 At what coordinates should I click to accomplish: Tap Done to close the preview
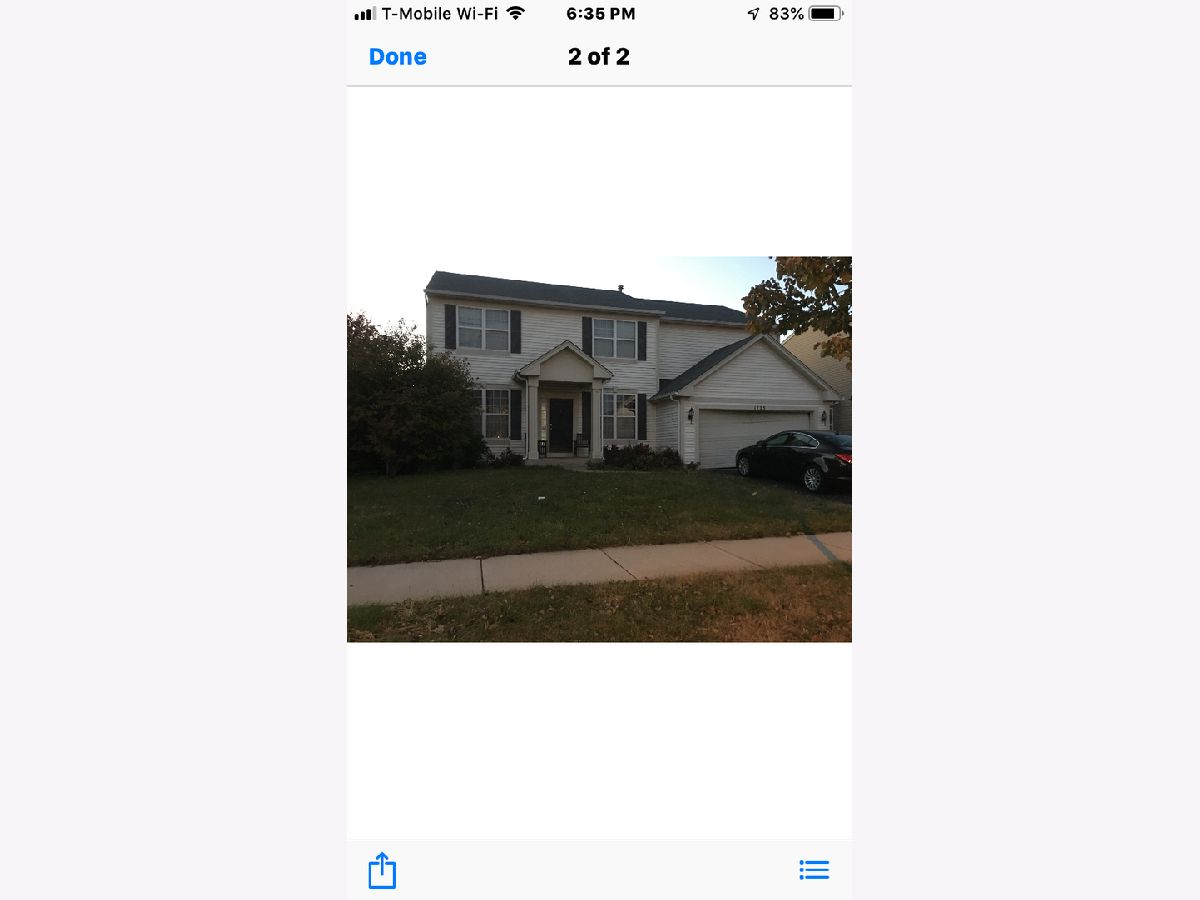click(397, 57)
